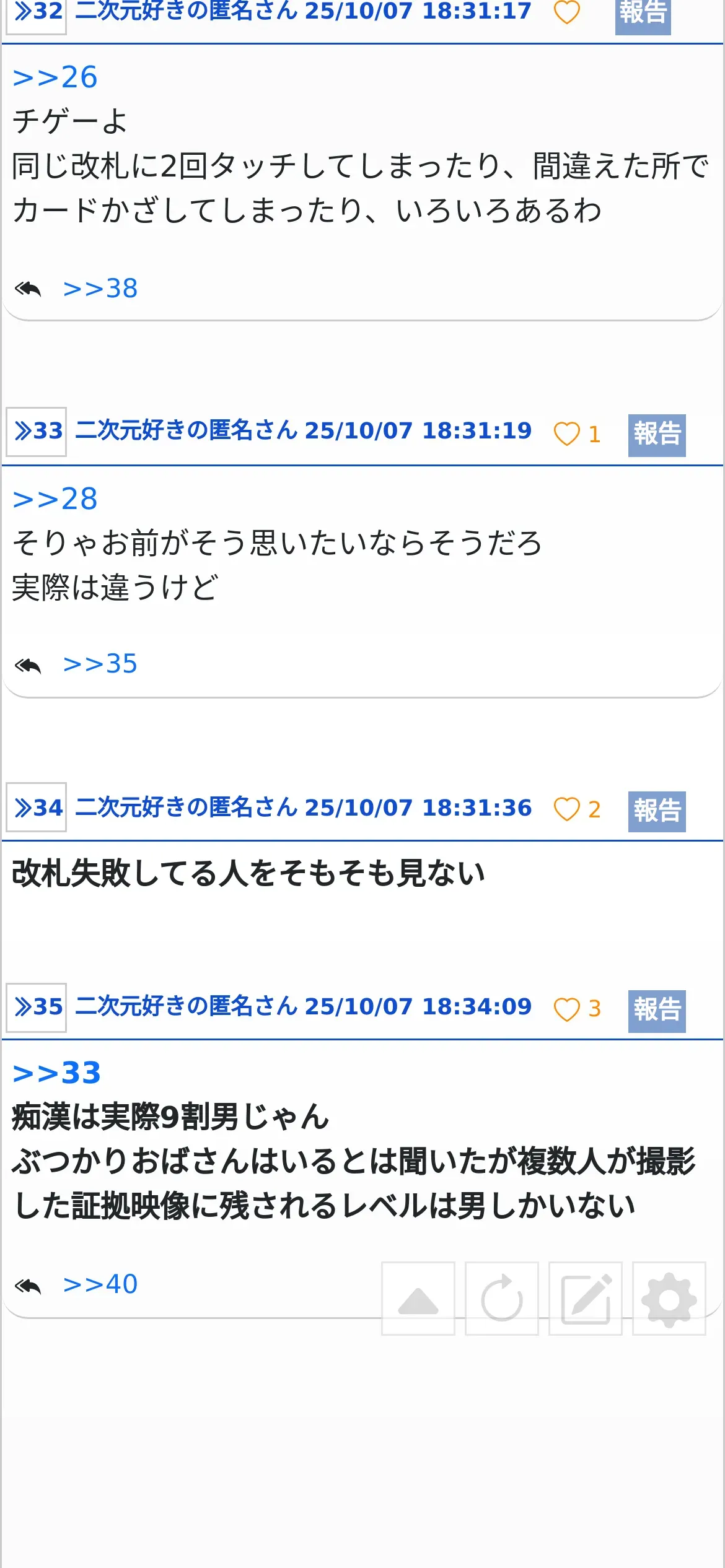The width and height of the screenshot is (725, 1568).
Task: Tap post number 34 anchor
Action: [x=37, y=808]
